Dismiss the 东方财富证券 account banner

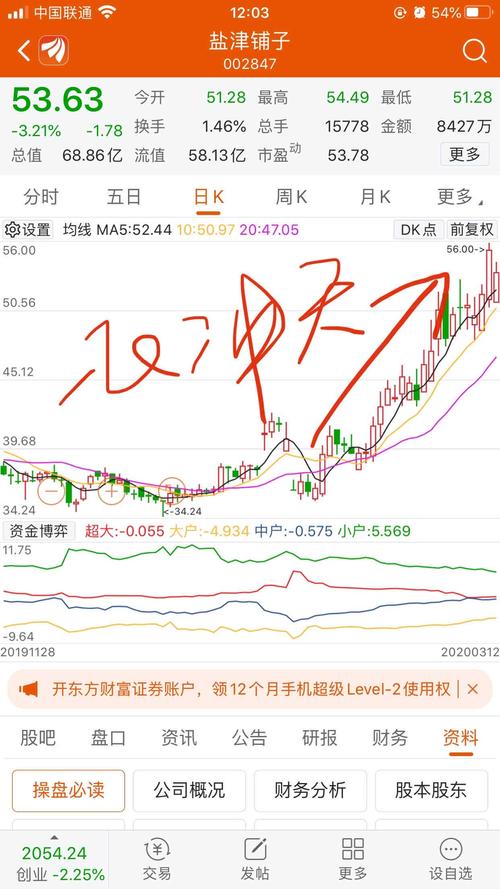473,689
